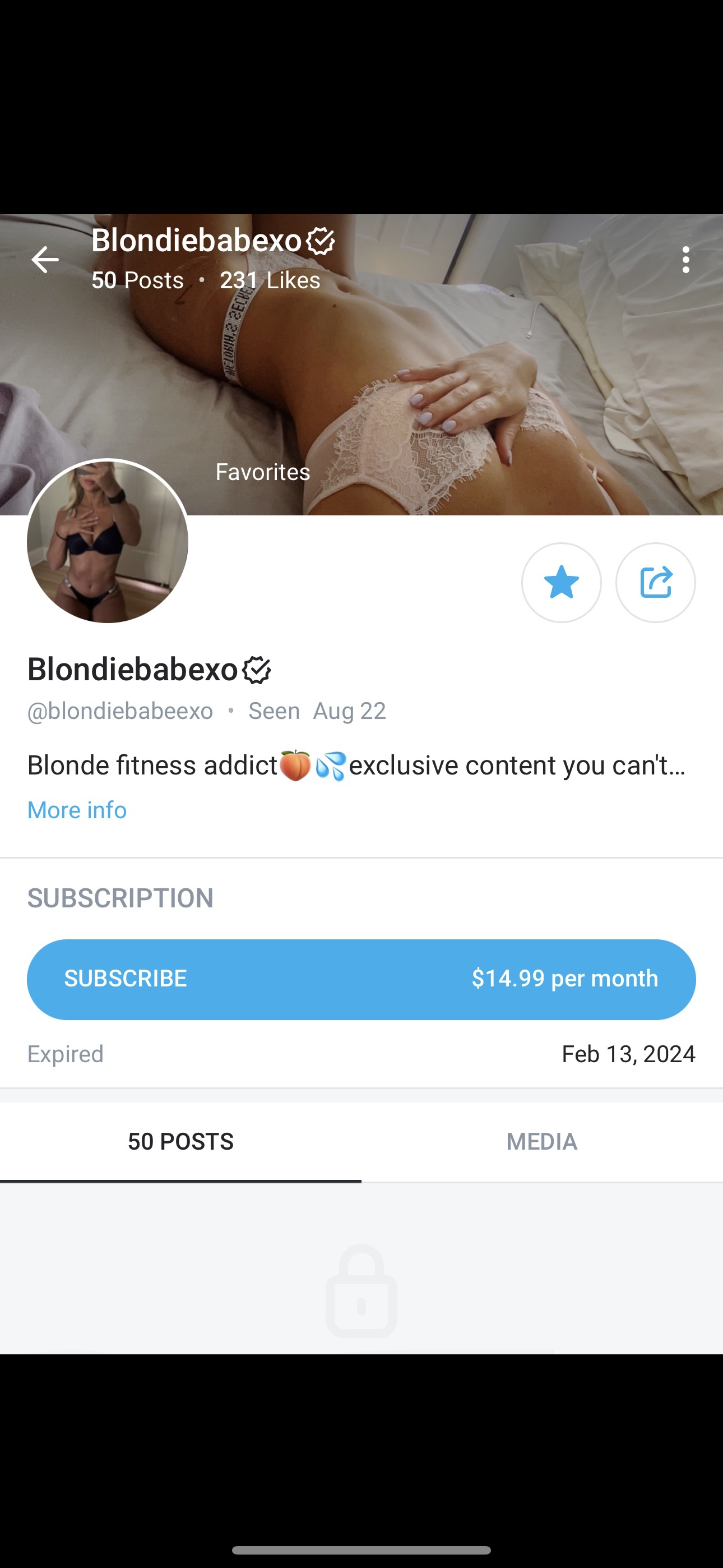The height and width of the screenshot is (1568, 723).
Task: Expand the bio with More info
Action: [x=77, y=810]
